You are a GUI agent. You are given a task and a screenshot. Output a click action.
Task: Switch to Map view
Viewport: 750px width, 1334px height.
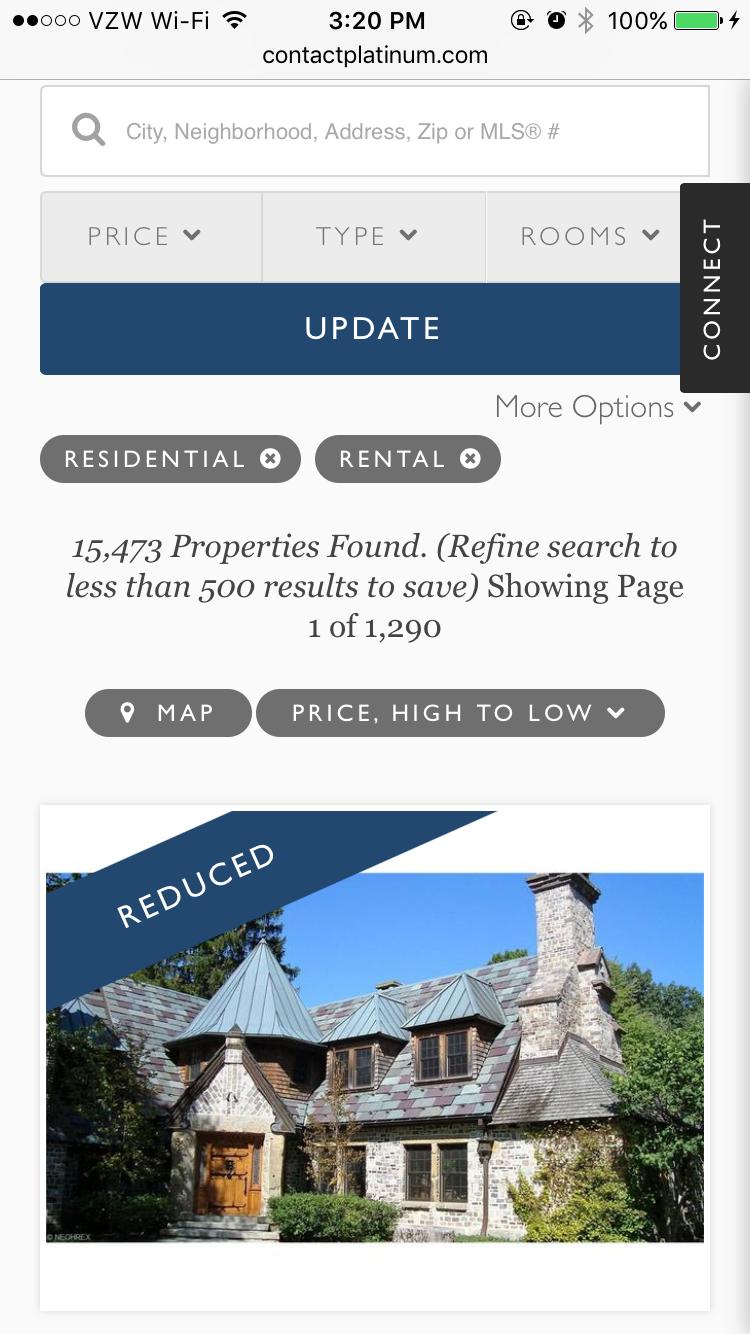click(x=168, y=713)
